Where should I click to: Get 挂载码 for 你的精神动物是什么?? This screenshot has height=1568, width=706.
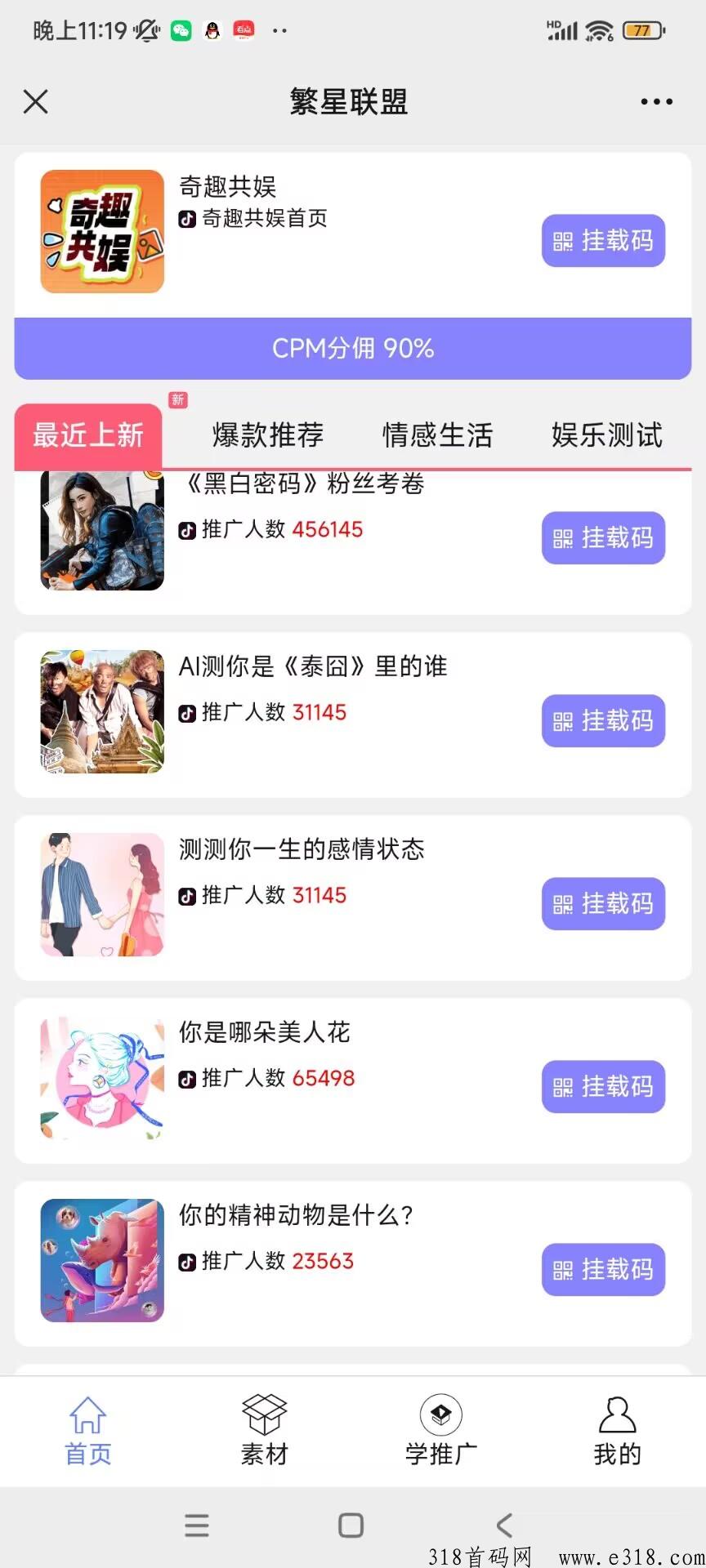click(603, 1270)
